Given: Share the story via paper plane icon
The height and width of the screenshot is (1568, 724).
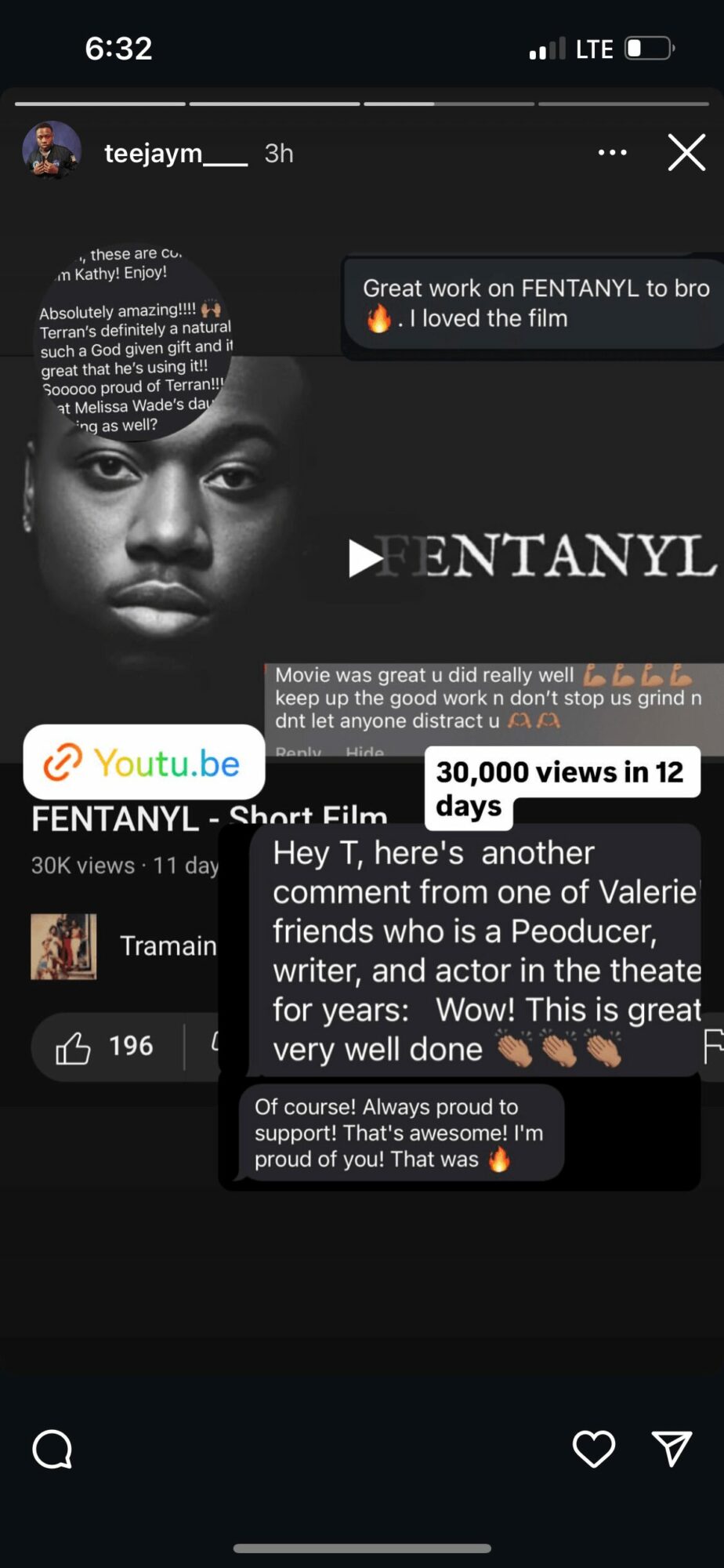Looking at the screenshot, I should pos(672,1448).
